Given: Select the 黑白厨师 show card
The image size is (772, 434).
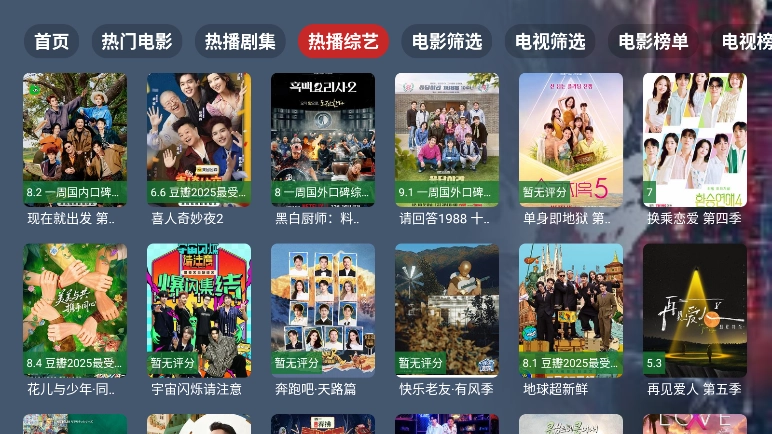Looking at the screenshot, I should [x=323, y=139].
